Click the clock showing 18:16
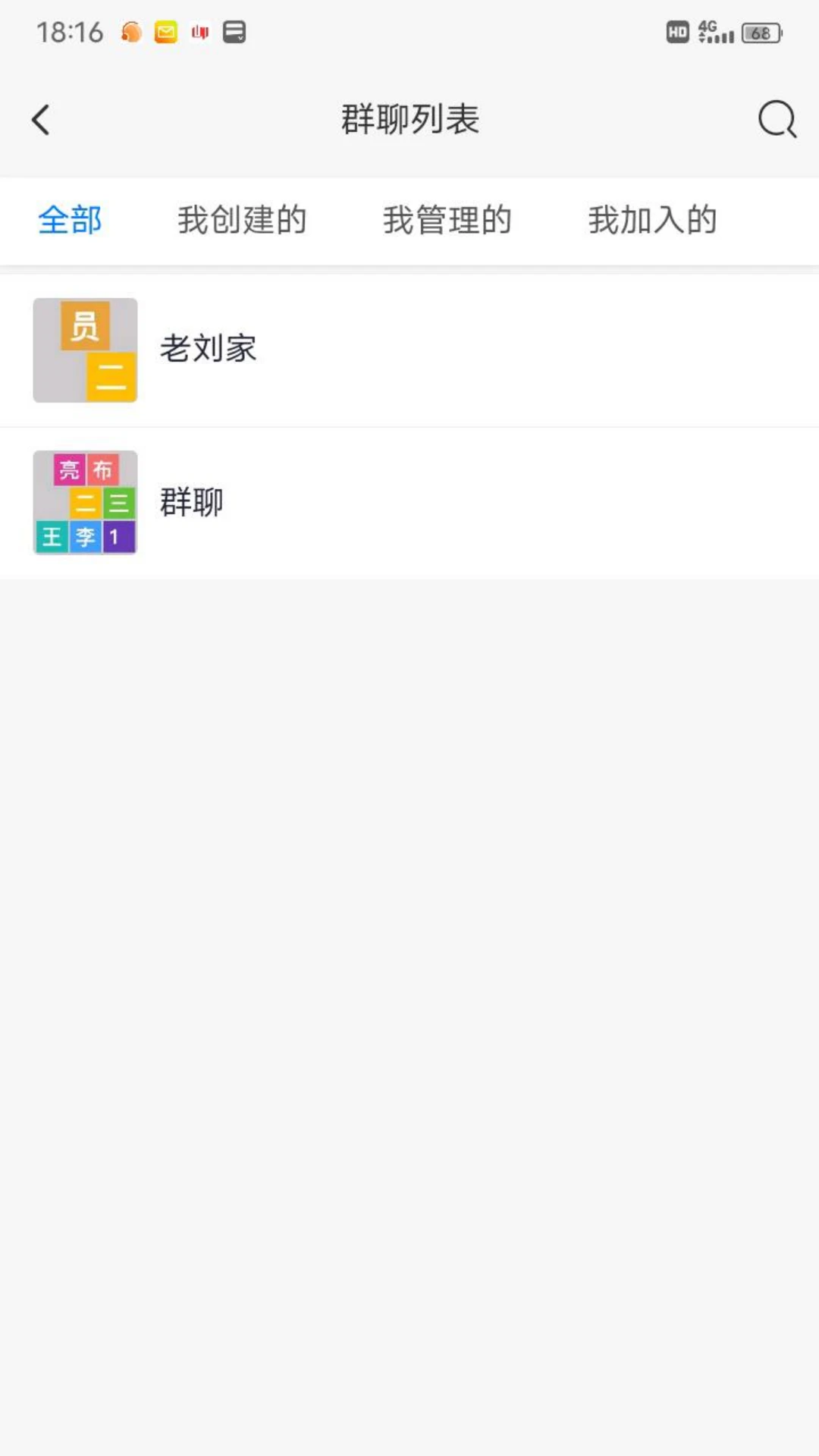The image size is (819, 1456). 68,32
